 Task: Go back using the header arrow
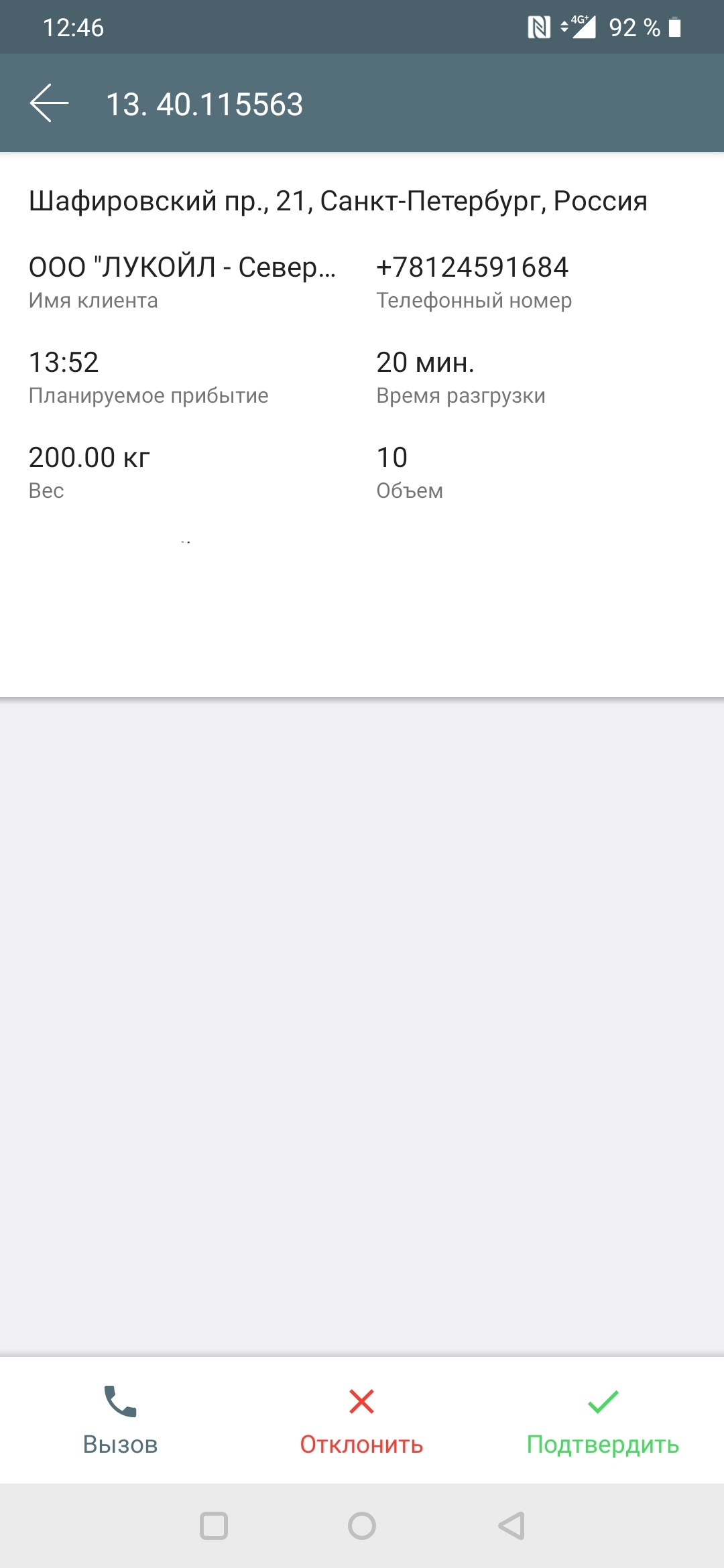click(x=50, y=103)
